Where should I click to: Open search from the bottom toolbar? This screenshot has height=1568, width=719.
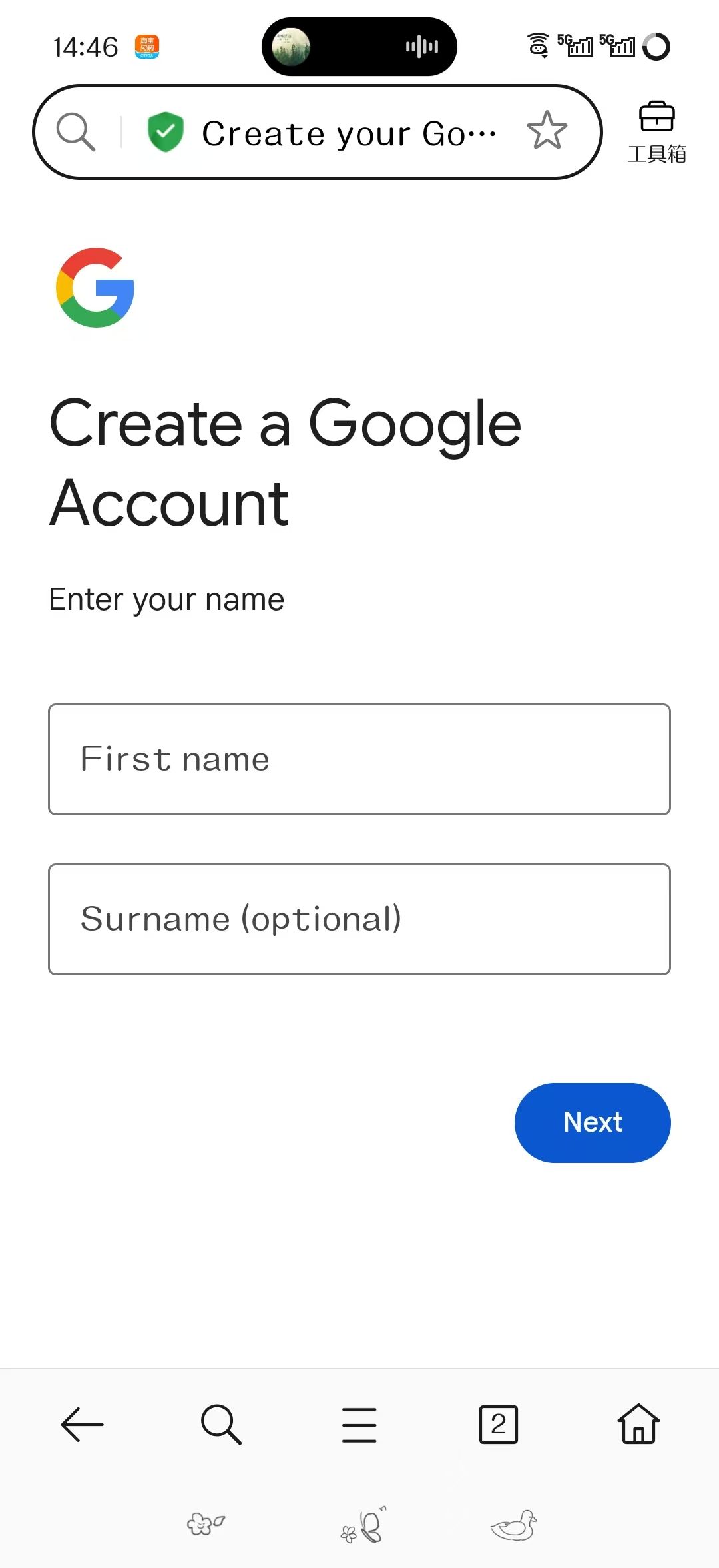220,1425
